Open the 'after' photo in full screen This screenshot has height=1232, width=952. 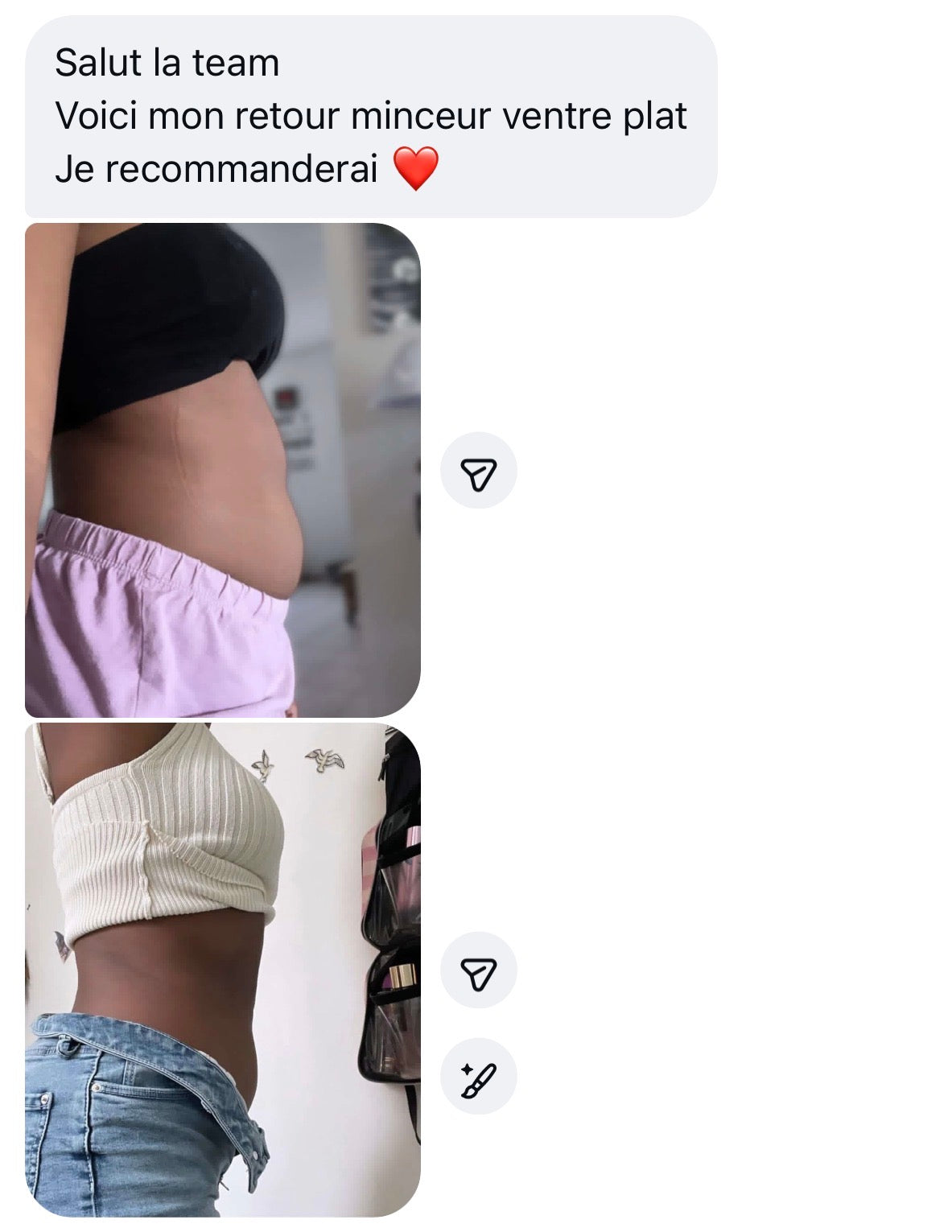221,974
